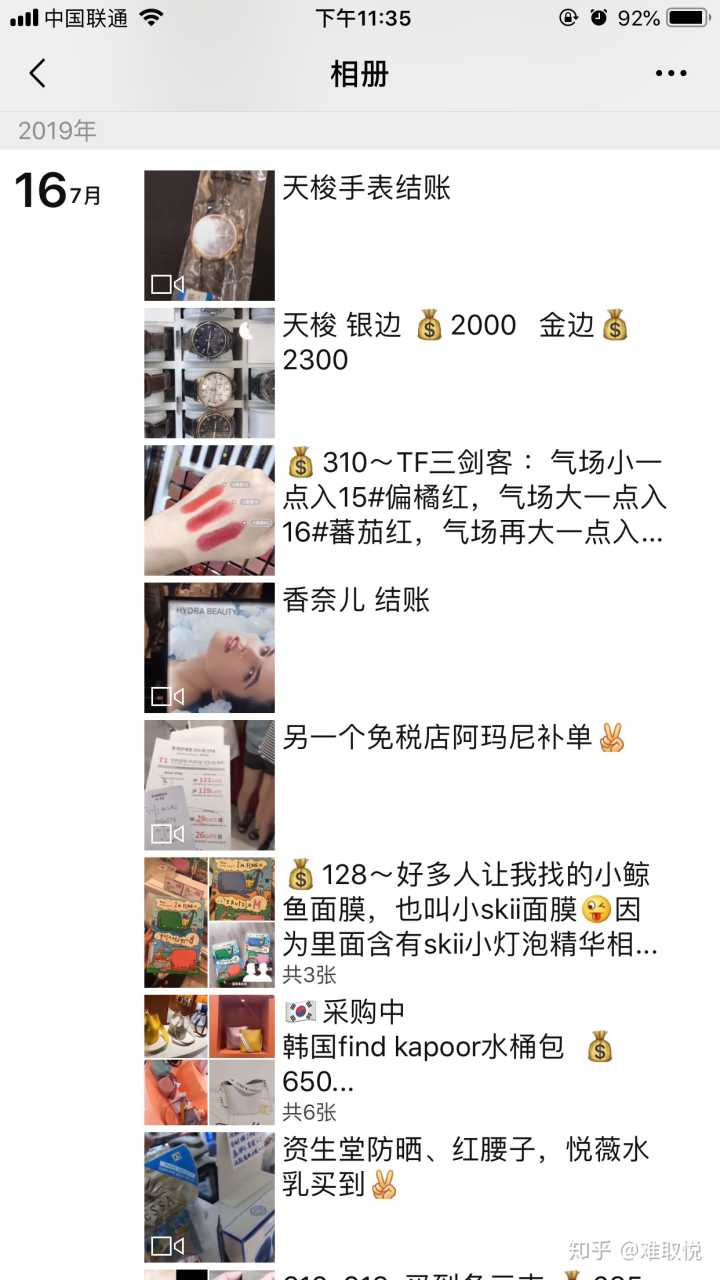Open the 天梭 银边 2000 金边 2300 post
The height and width of the screenshot is (1280, 720).
pos(209,372)
